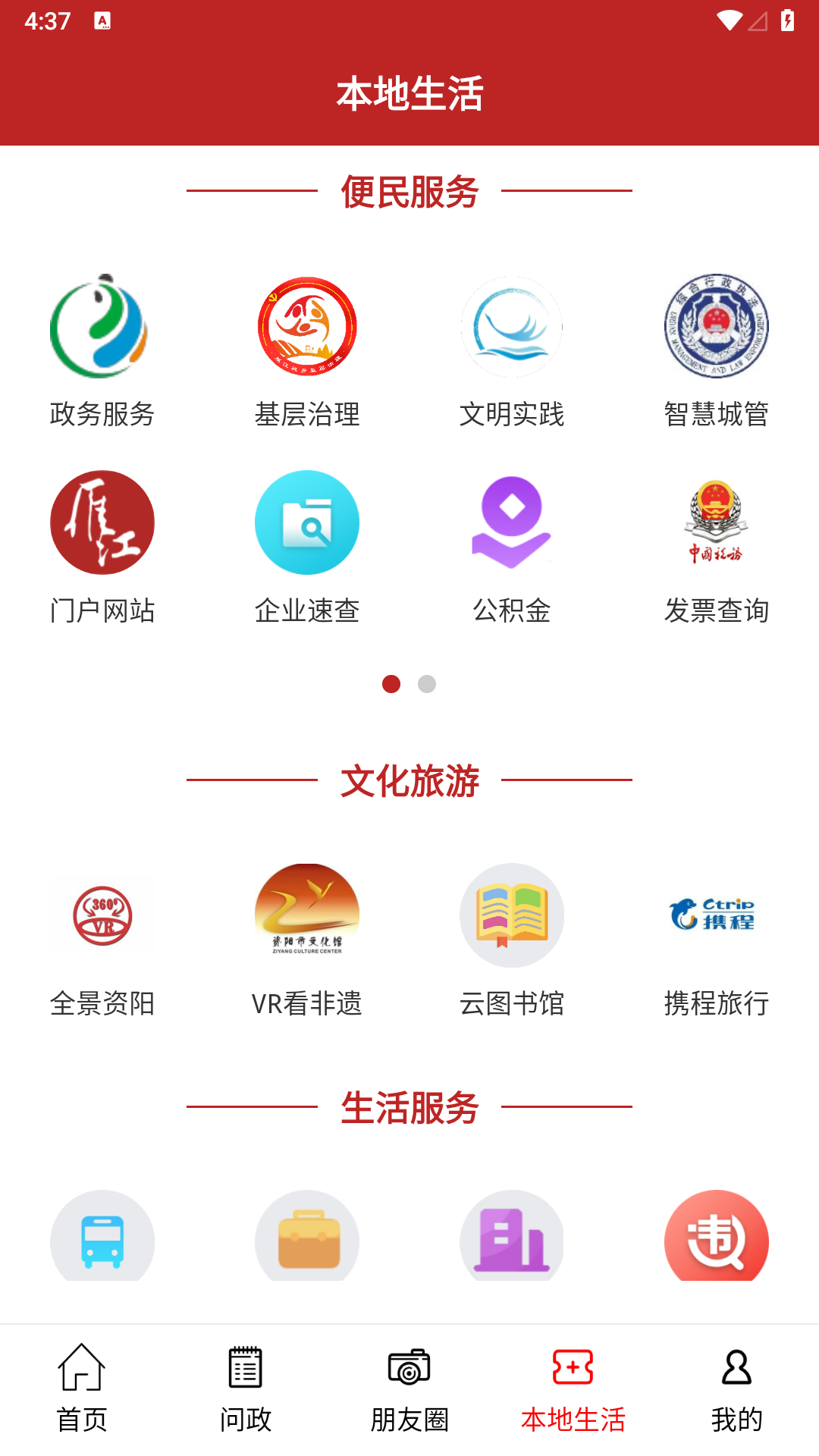Open the 政务服务 service icon
819x1456 pixels.
[102, 327]
